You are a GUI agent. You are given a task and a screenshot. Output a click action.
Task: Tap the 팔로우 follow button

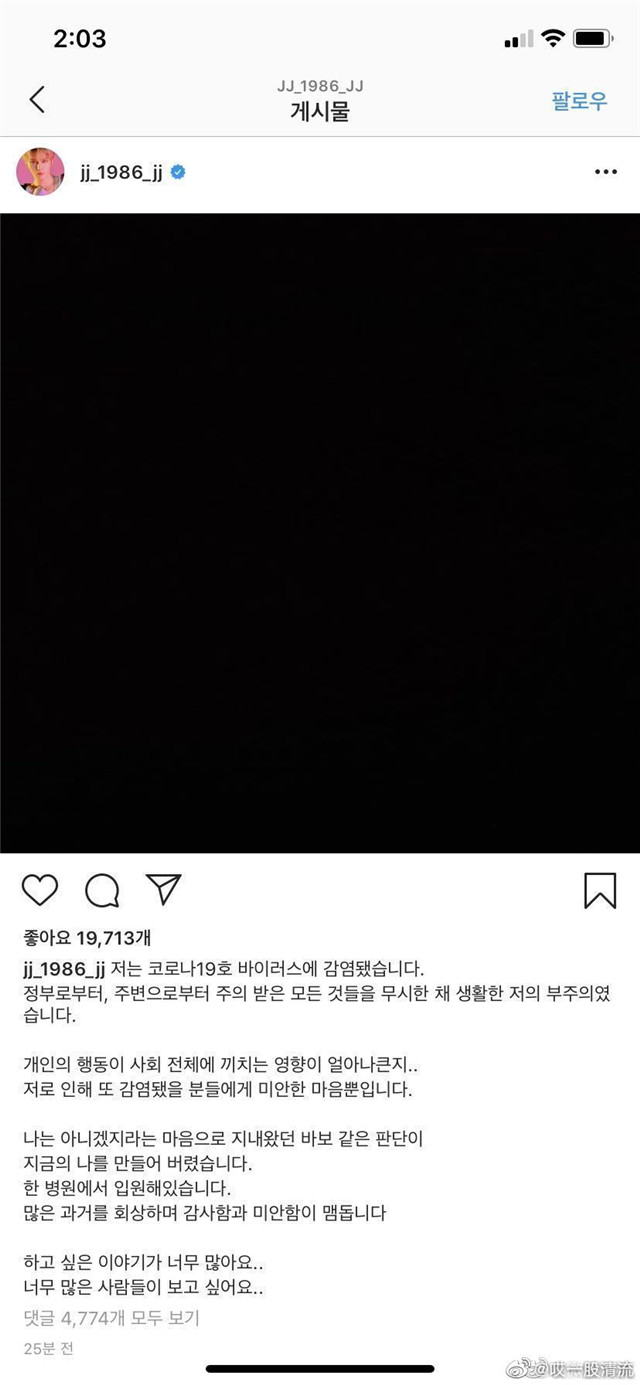579,101
